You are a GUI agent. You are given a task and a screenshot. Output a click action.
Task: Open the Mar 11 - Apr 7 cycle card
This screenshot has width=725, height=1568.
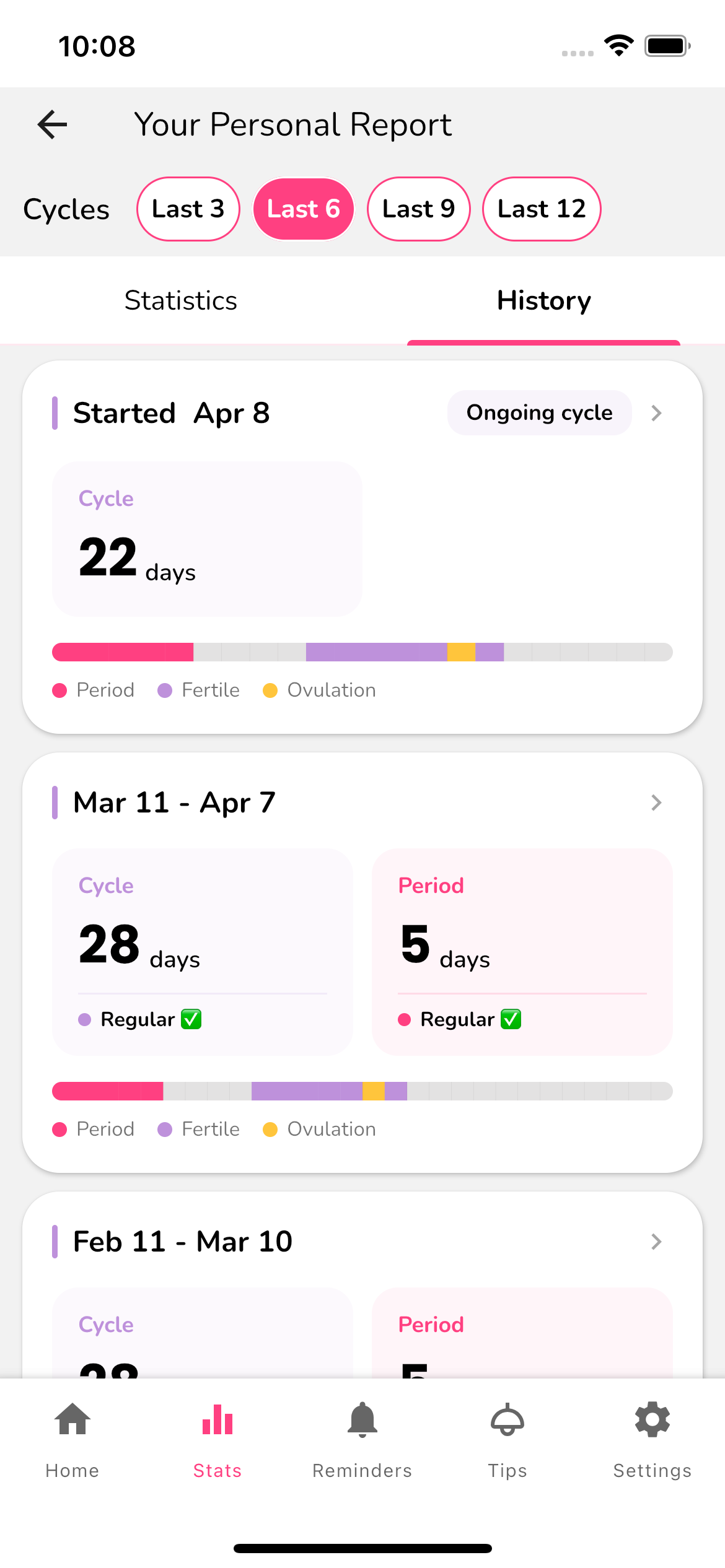[x=362, y=963]
